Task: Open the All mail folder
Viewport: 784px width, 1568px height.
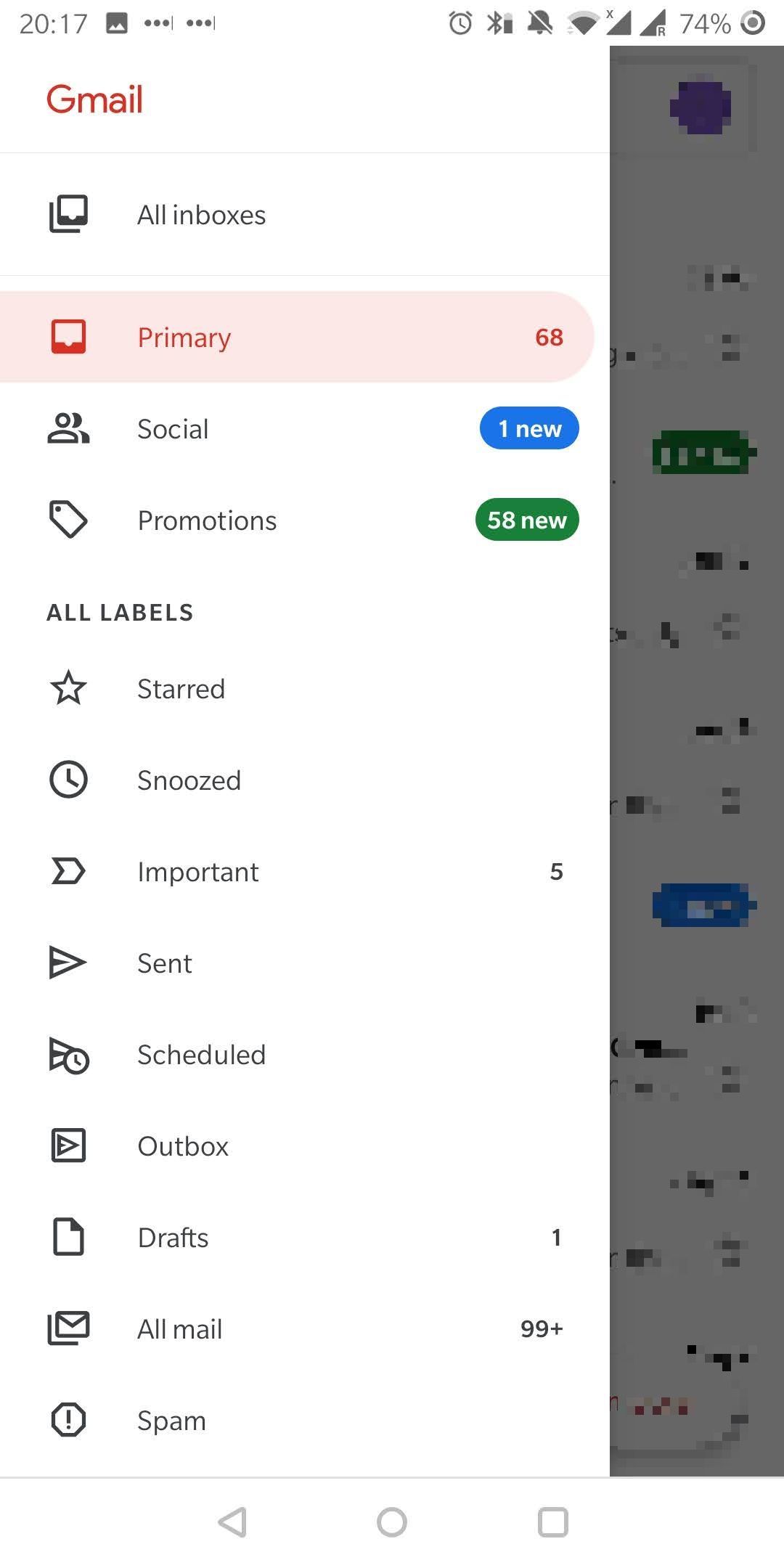Action: (x=179, y=1328)
